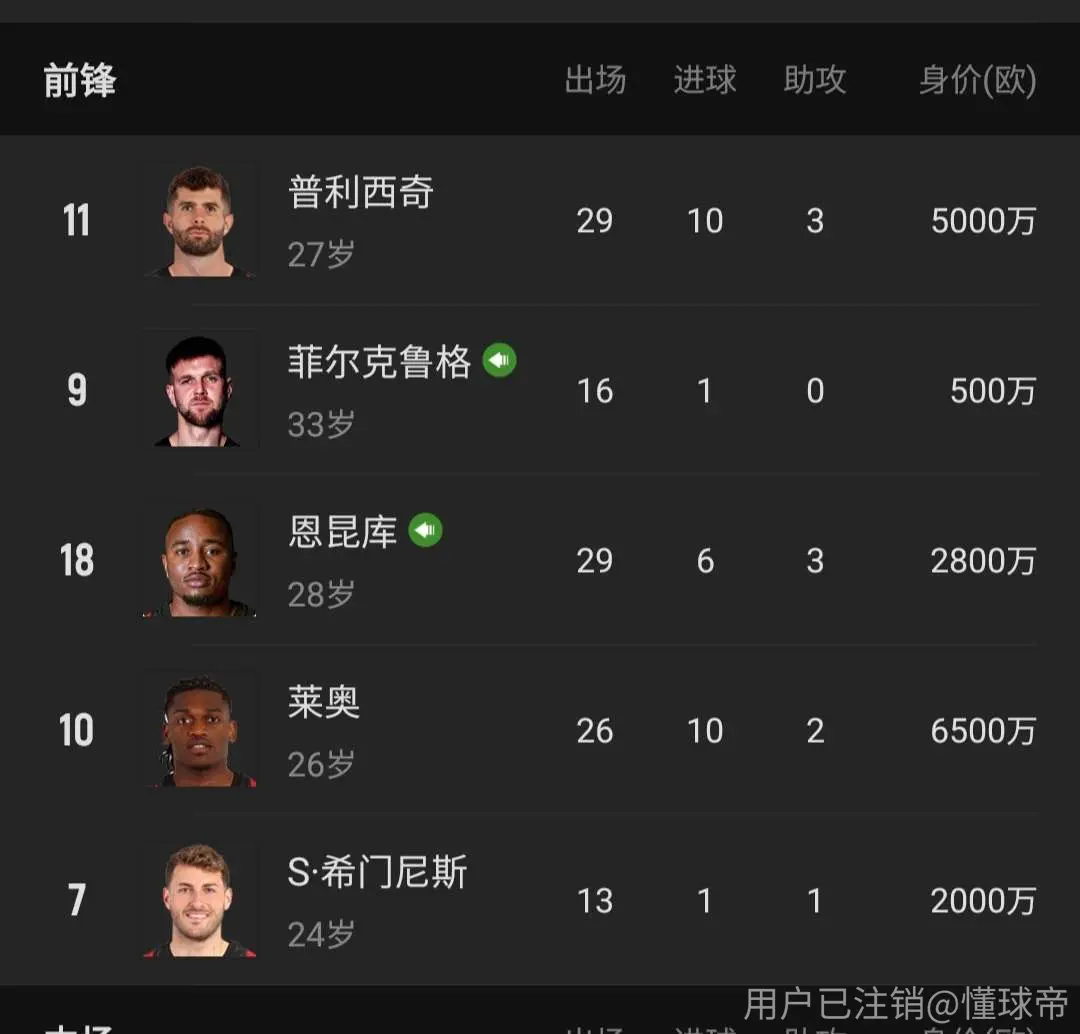Open player 恩昆库's profile row
This screenshot has height=1034, width=1080.
click(540, 560)
